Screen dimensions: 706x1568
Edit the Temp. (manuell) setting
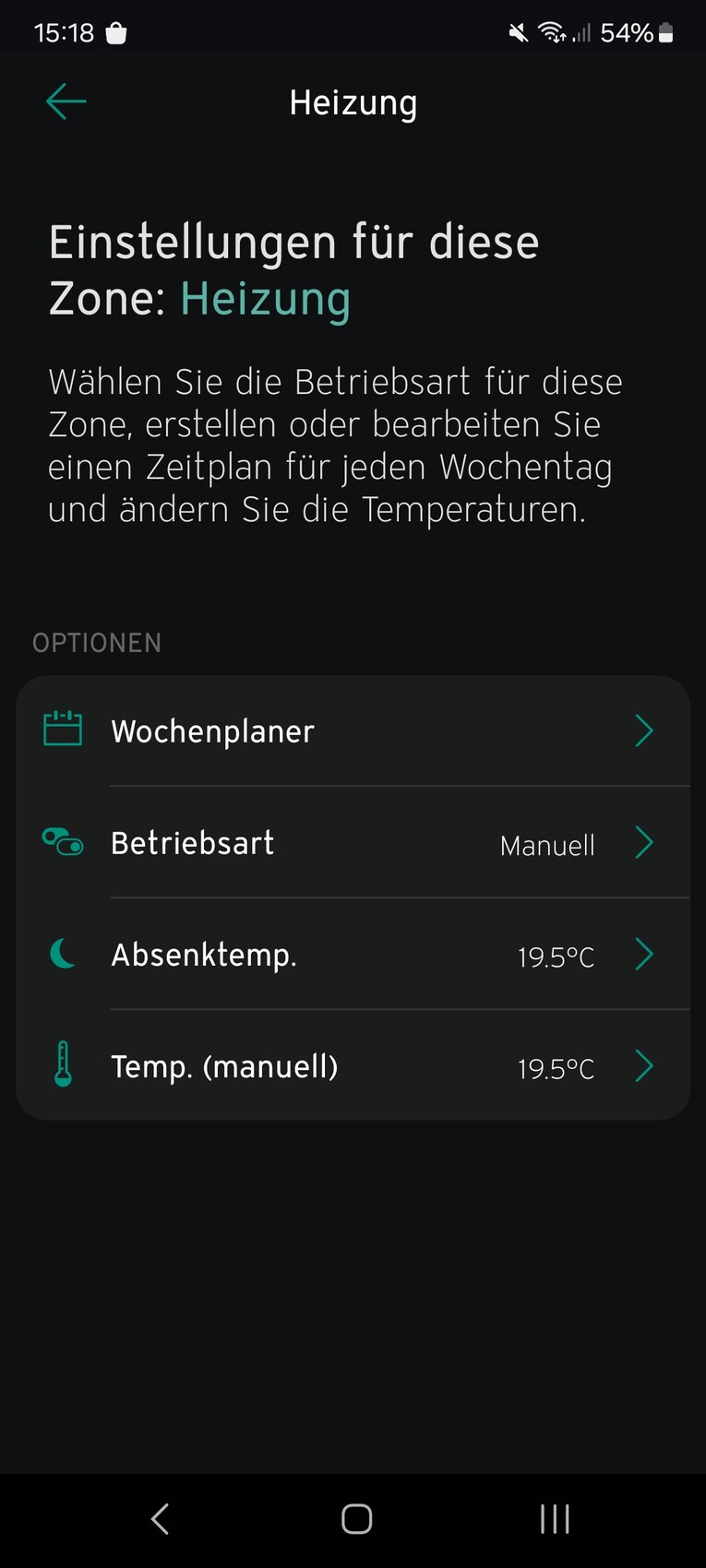point(353,1066)
